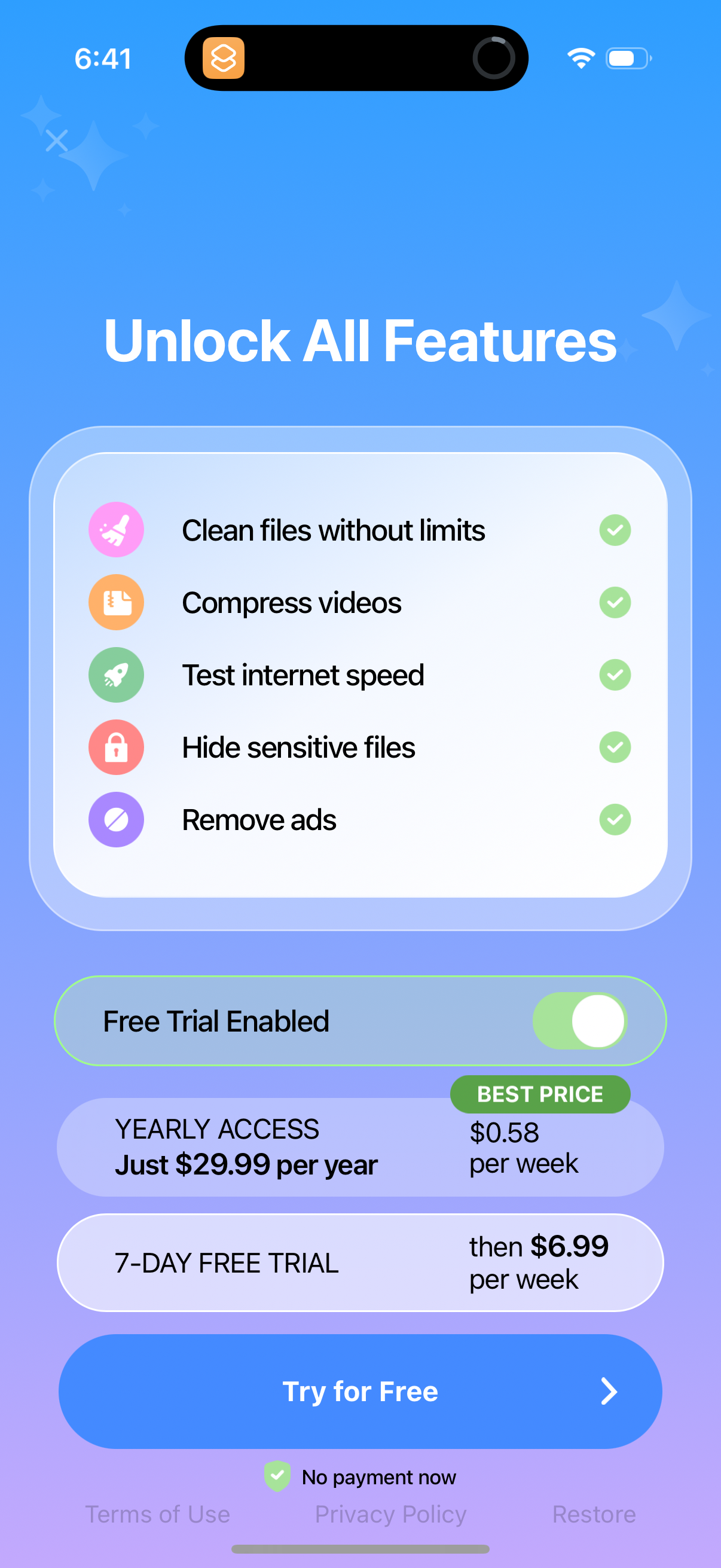Image resolution: width=721 pixels, height=1568 pixels.
Task: Click the BEST PRICE badge
Action: (x=540, y=1094)
